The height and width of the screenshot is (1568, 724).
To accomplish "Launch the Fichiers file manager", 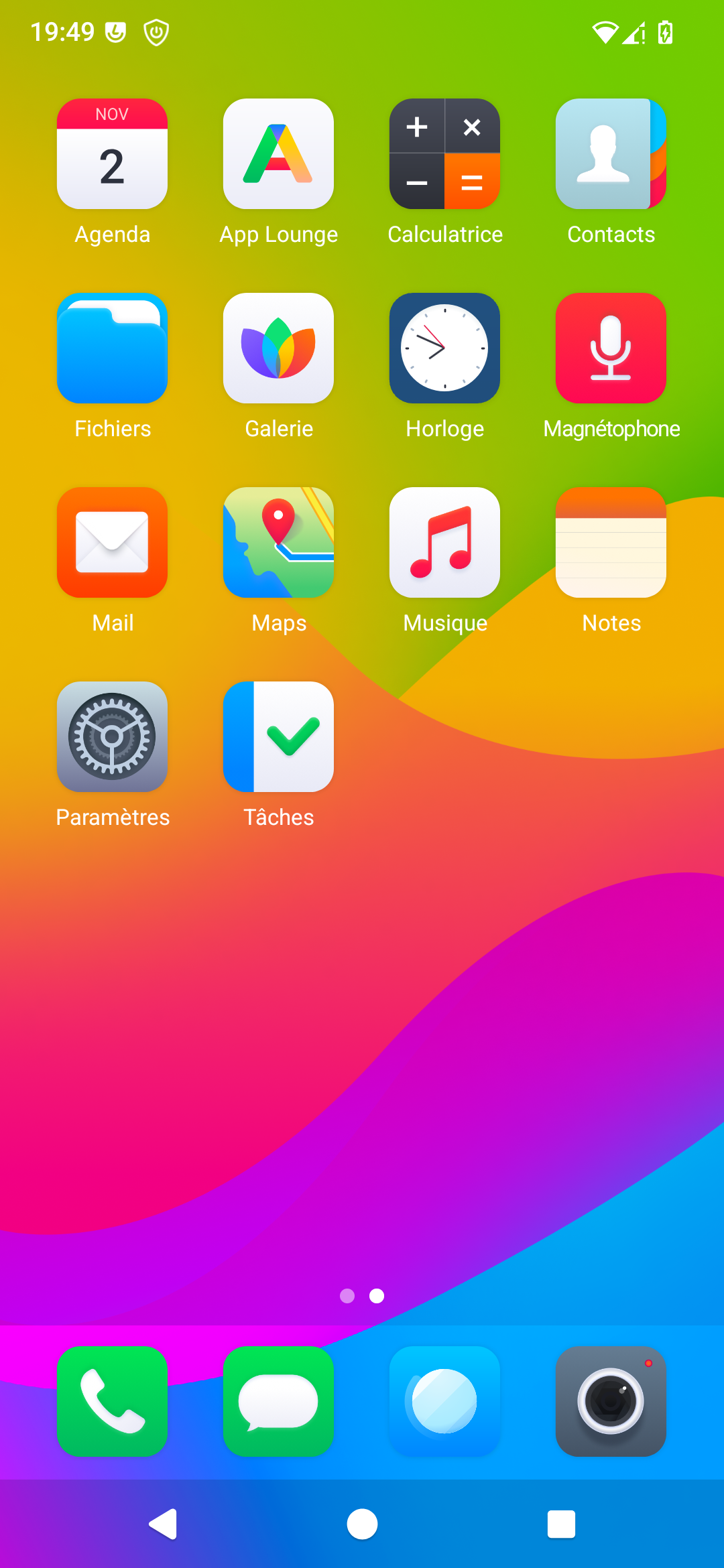I will (112, 348).
